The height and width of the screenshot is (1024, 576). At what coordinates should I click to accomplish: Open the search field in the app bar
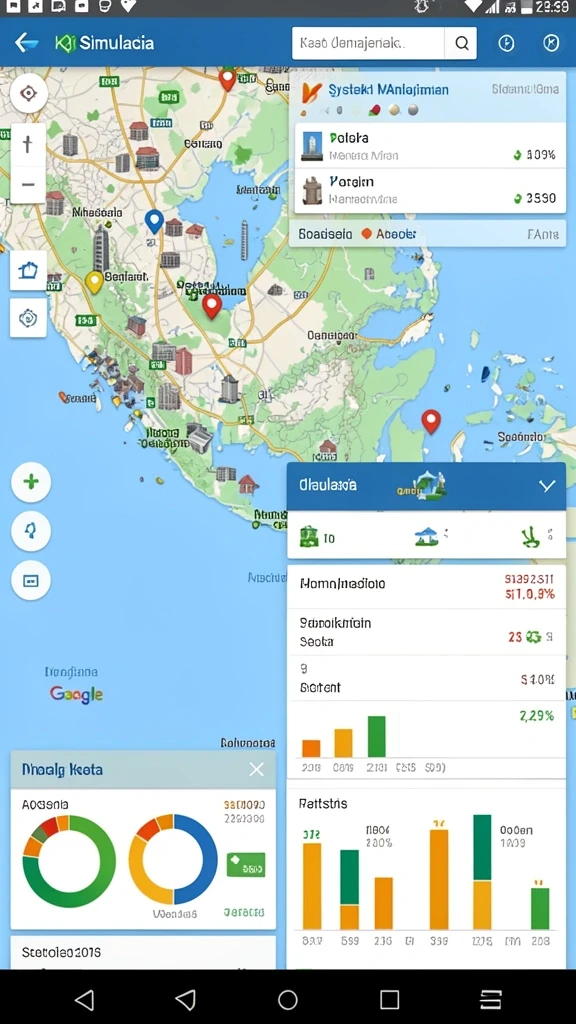pos(368,43)
